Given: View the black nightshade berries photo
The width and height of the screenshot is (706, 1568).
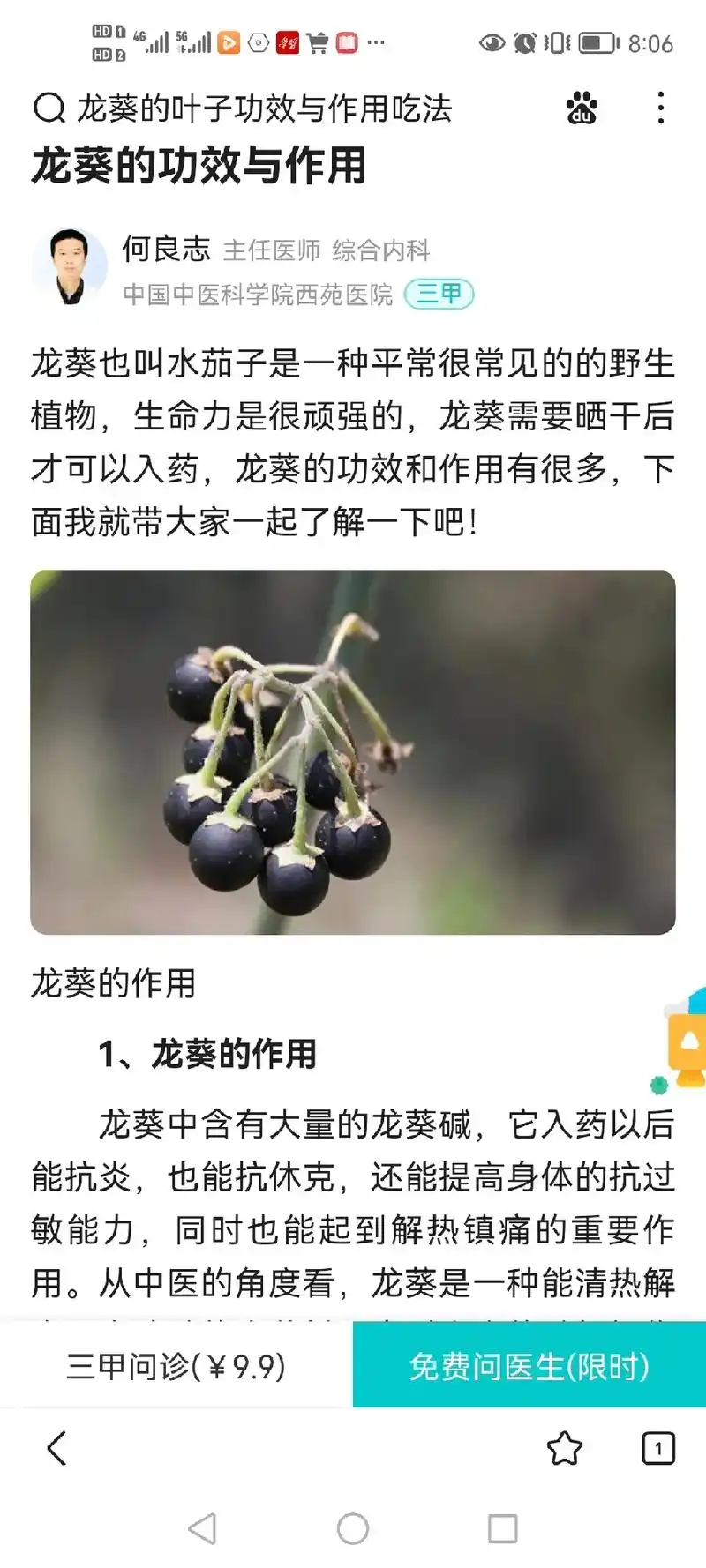Looking at the screenshot, I should point(353,750).
